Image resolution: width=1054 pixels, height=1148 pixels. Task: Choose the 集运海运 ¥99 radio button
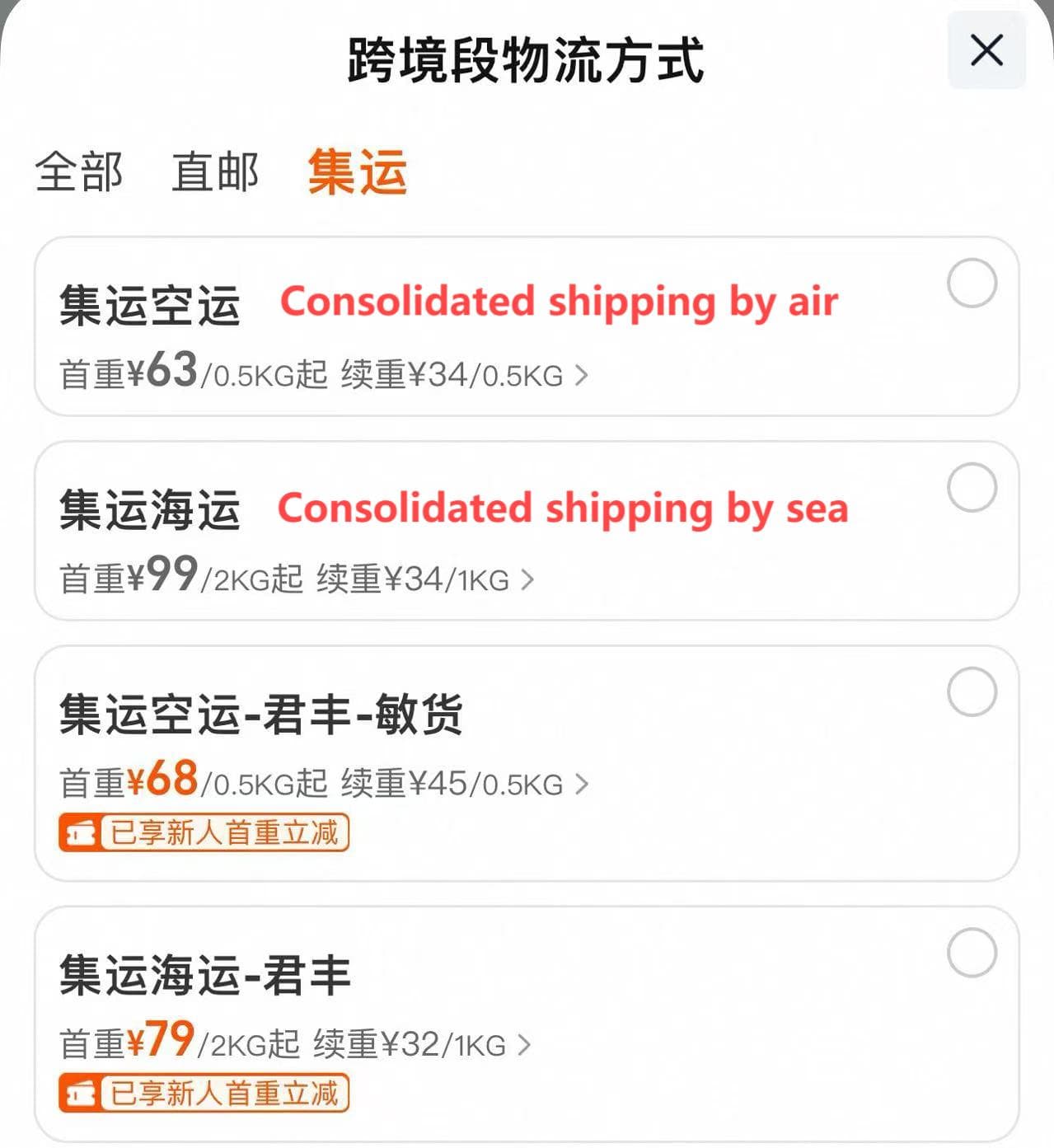coord(972,488)
